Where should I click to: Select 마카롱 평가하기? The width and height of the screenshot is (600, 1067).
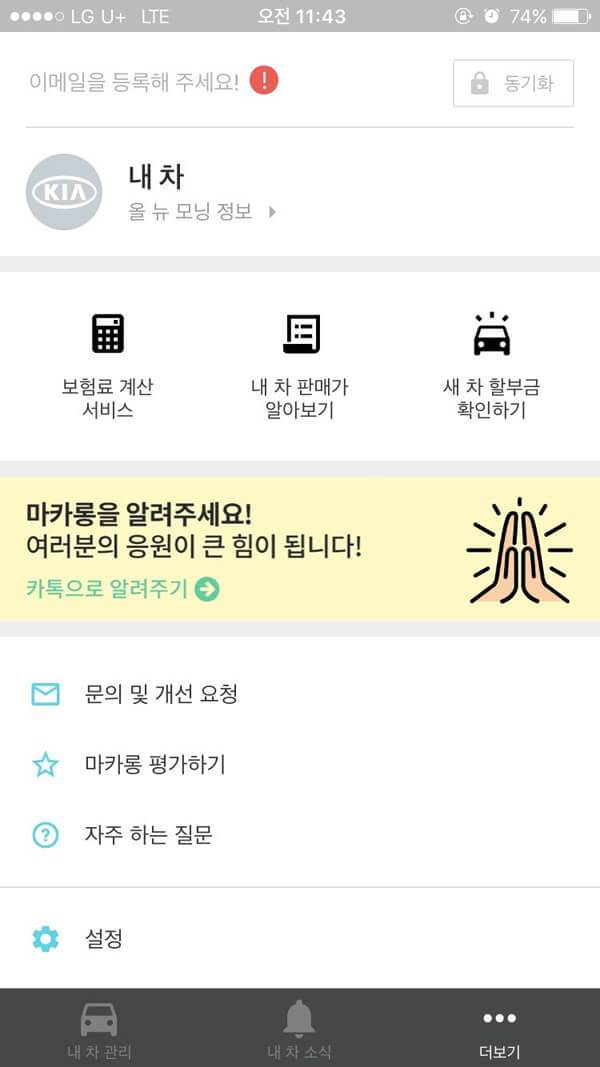tap(155, 765)
